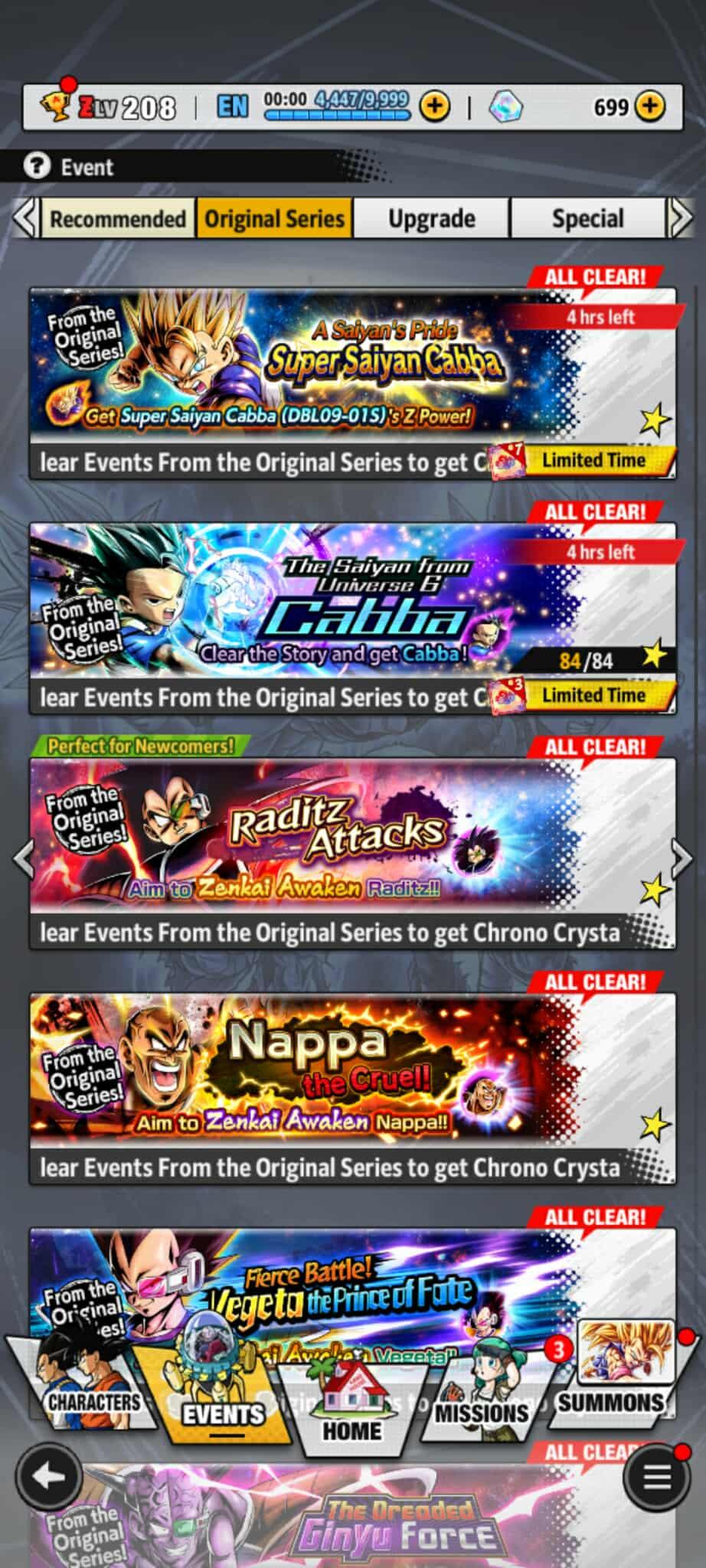The height and width of the screenshot is (1568, 706).
Task: Open the Event help question mark
Action: click(x=36, y=166)
